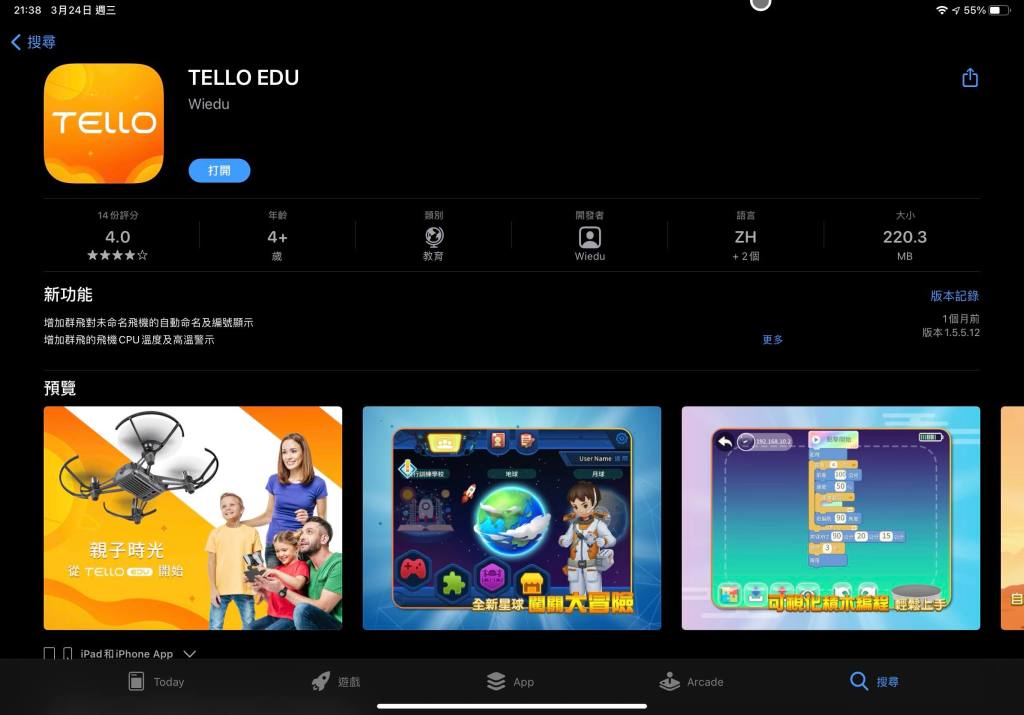Open 版本記錄 version history
Image resolution: width=1024 pixels, height=715 pixels.
click(954, 296)
